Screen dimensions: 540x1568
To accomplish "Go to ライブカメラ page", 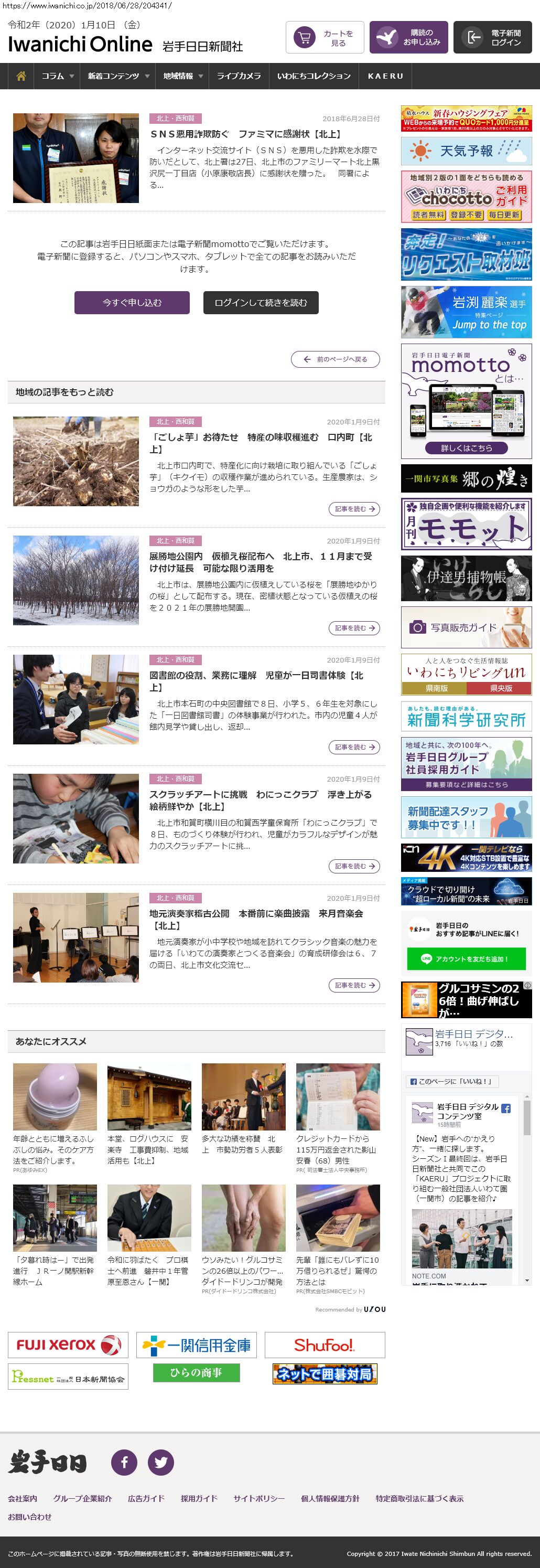I will click(239, 76).
